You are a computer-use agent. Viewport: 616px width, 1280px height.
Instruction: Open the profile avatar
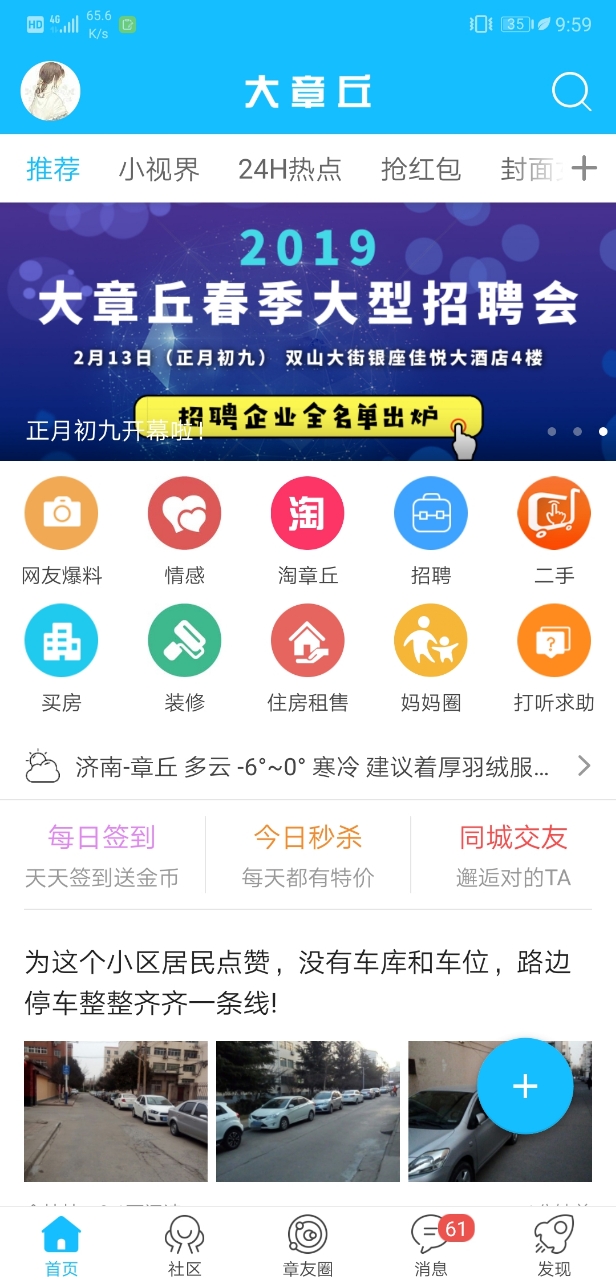(x=51, y=92)
